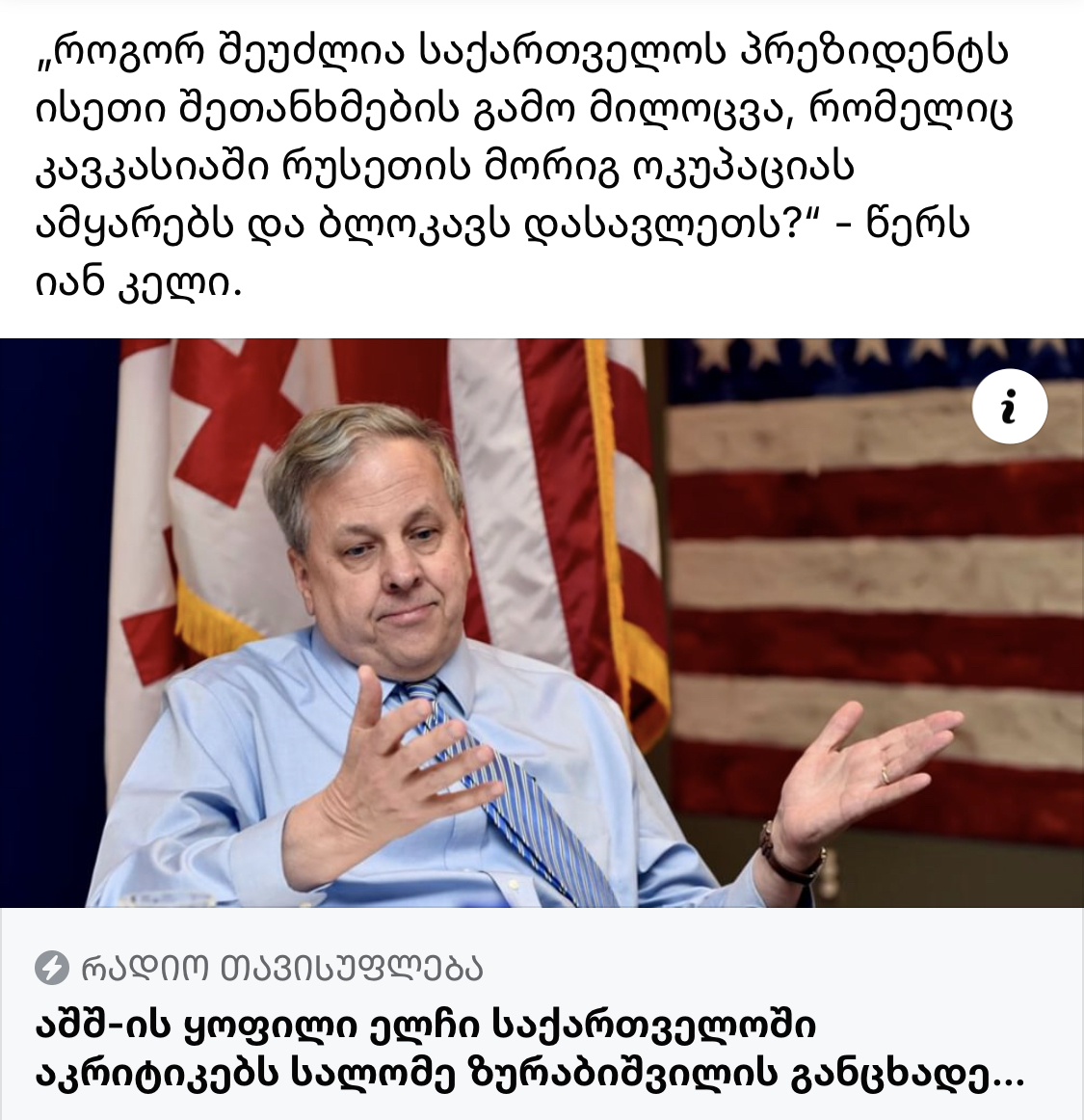Open the info icon on the article image
This screenshot has height=1120, width=1084.
click(x=1009, y=406)
